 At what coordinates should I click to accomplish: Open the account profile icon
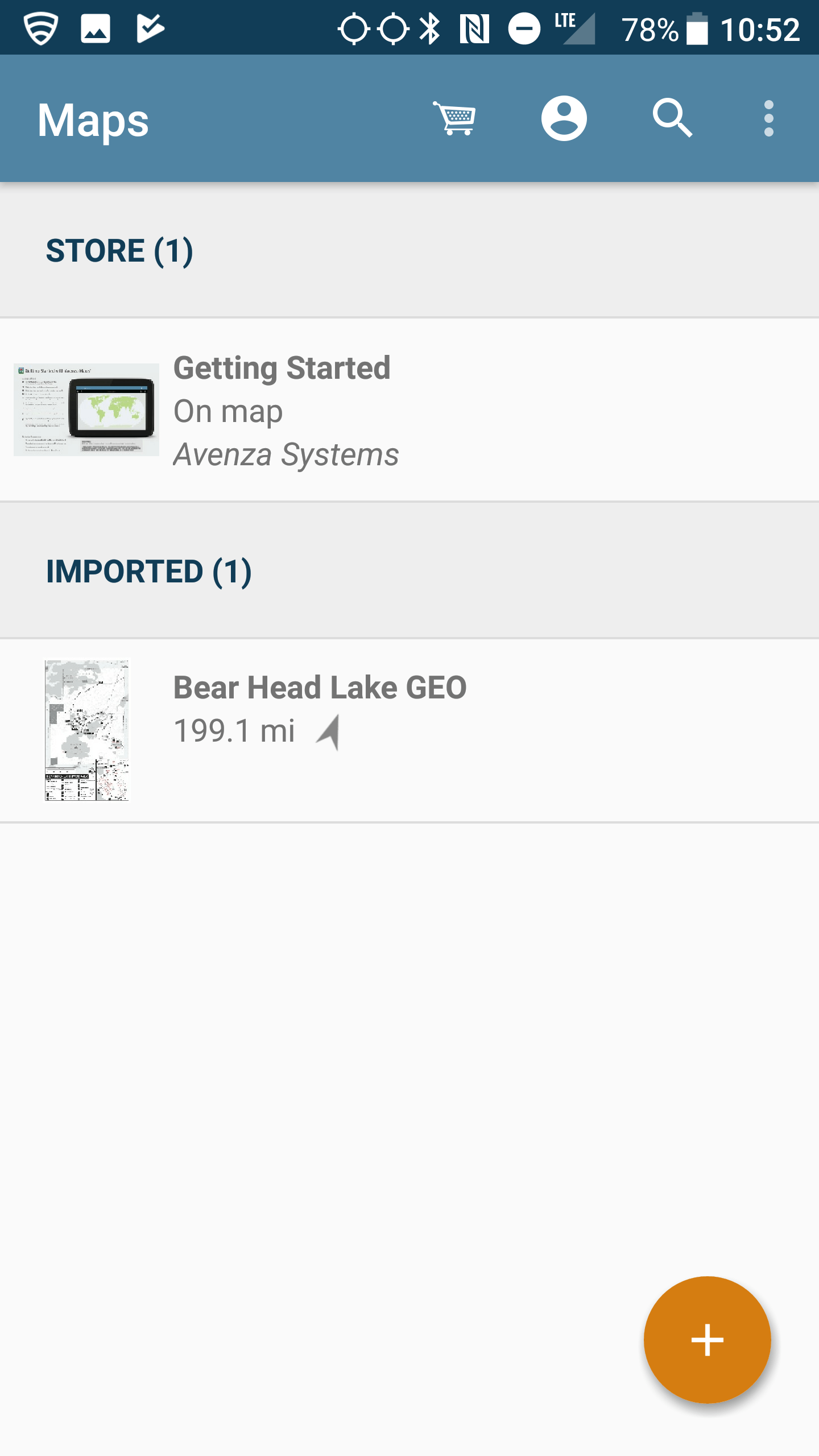(564, 118)
